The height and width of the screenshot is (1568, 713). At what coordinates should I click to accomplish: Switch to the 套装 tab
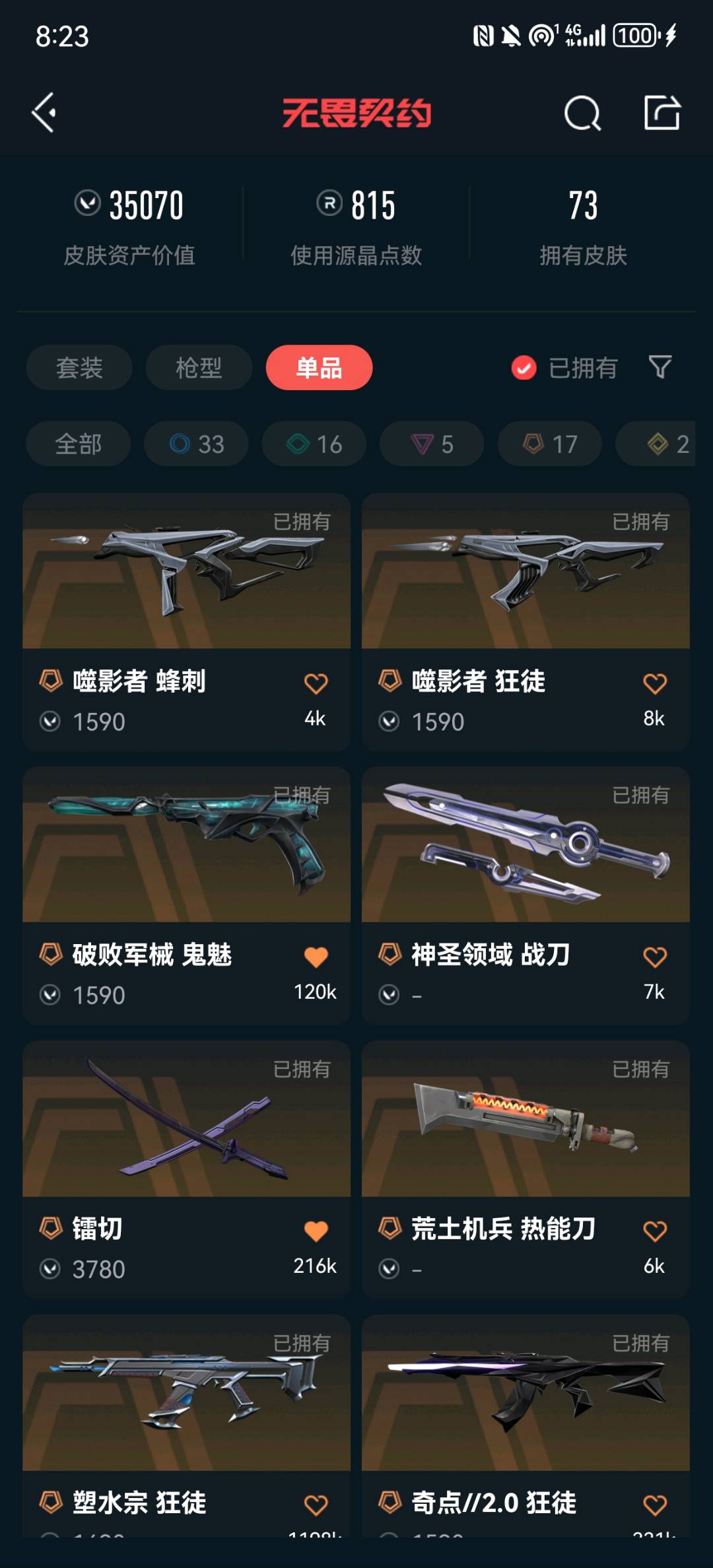[79, 368]
